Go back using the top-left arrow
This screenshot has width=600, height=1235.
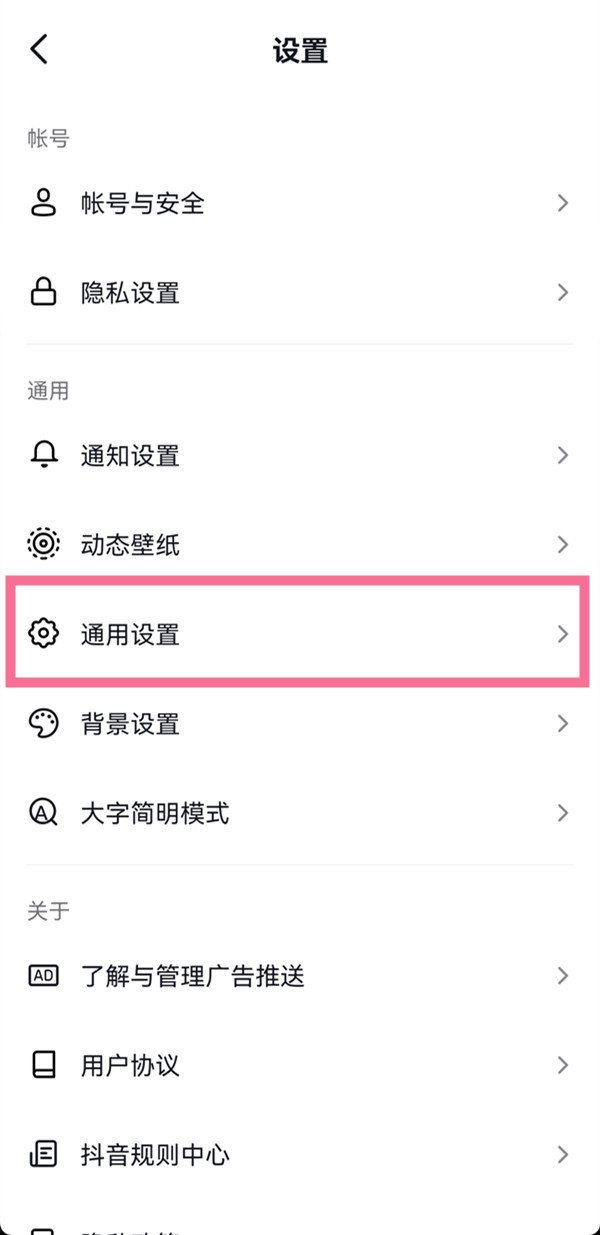[x=40, y=49]
